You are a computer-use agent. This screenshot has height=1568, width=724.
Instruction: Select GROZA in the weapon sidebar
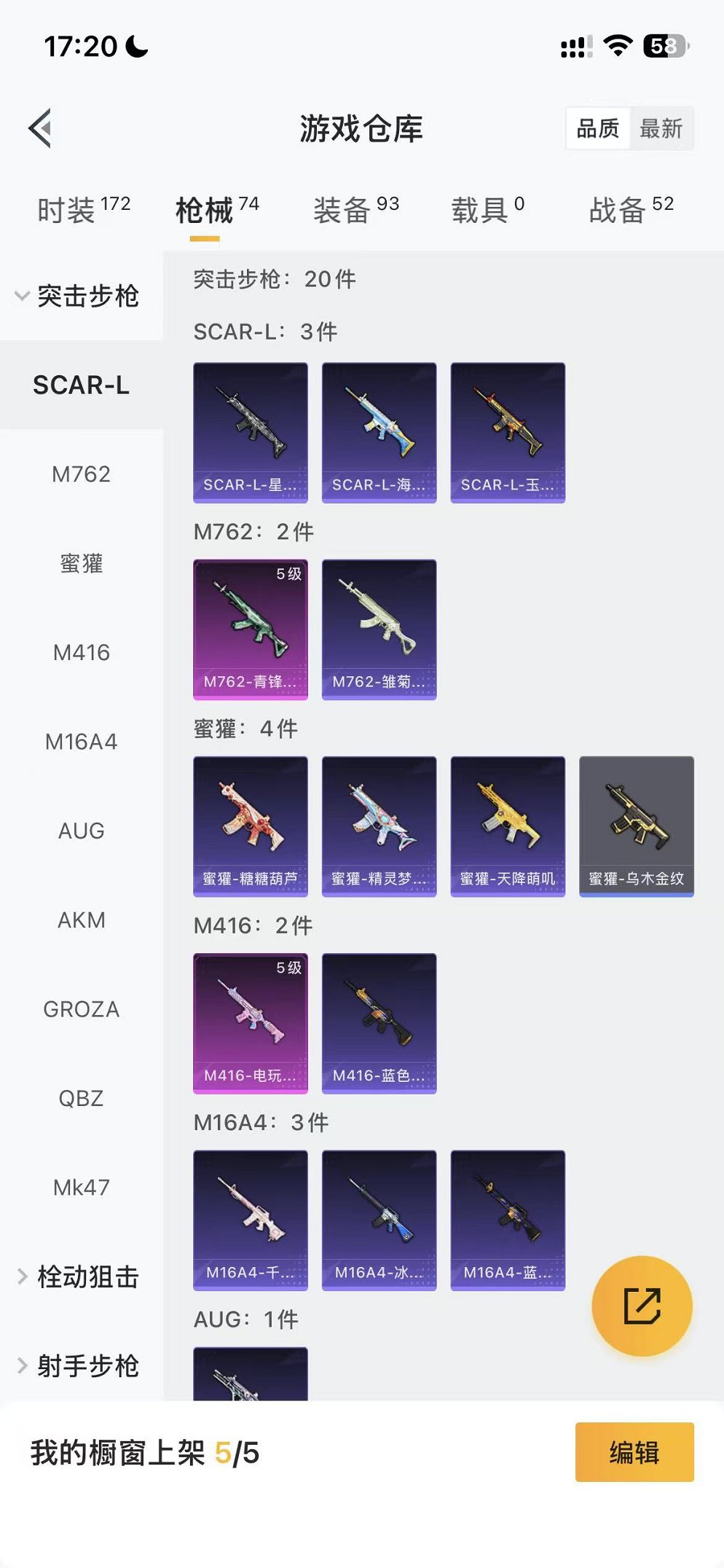point(82,1009)
